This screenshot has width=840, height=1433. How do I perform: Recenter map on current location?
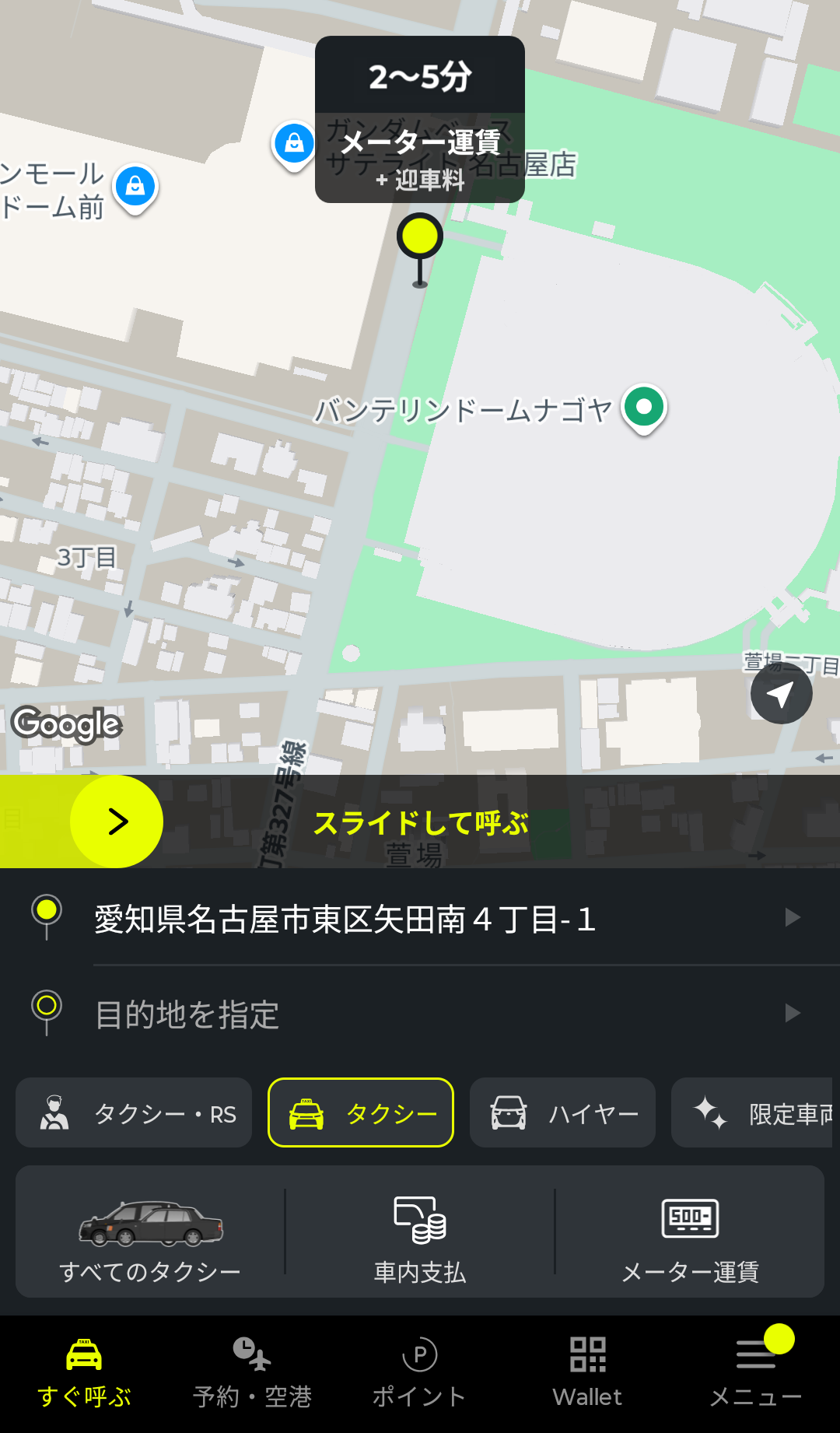tap(781, 693)
